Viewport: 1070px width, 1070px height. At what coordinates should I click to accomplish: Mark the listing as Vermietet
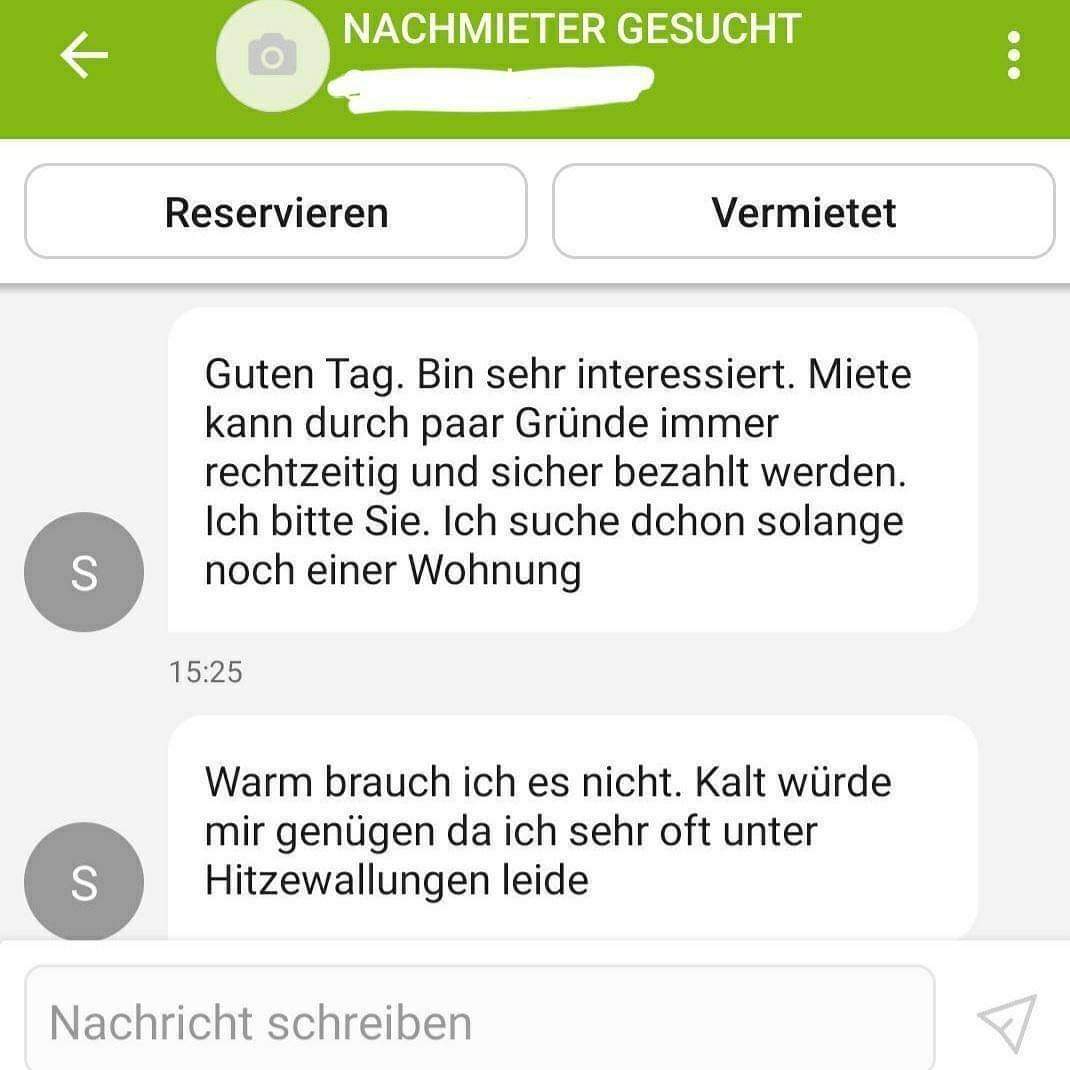point(803,212)
